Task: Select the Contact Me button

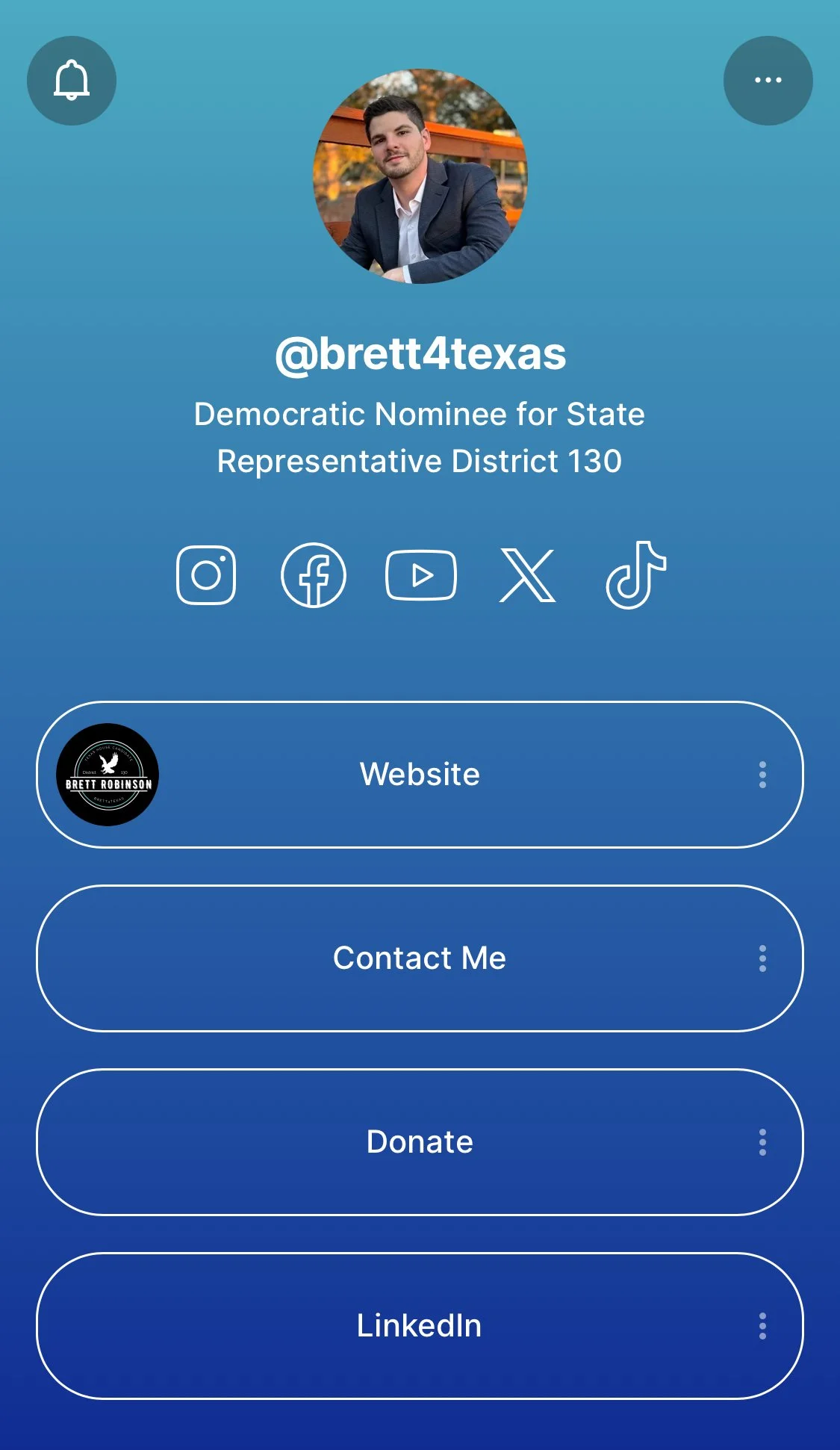Action: [x=420, y=958]
